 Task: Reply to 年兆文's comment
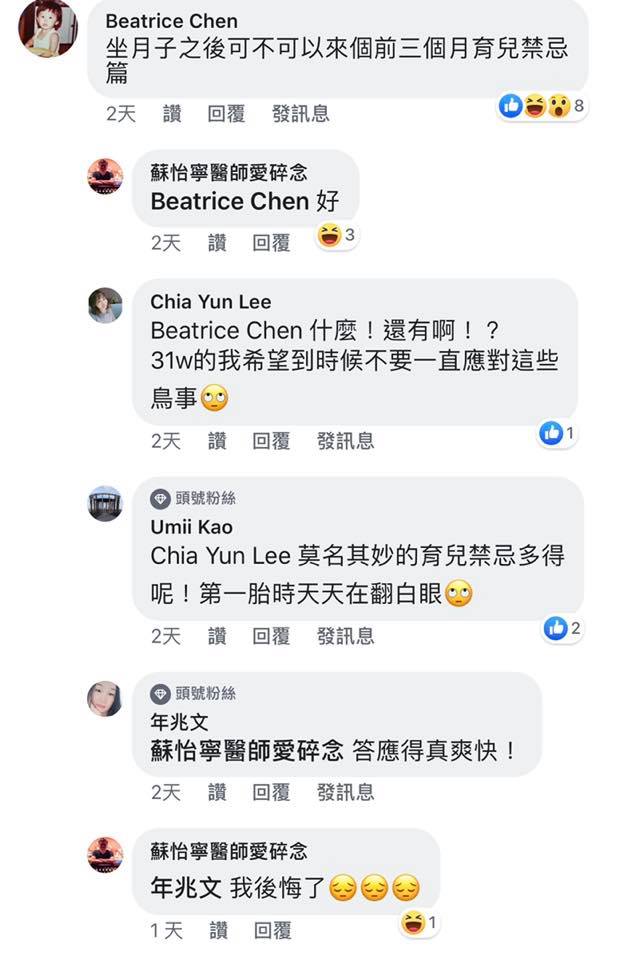pyautogui.click(x=271, y=793)
